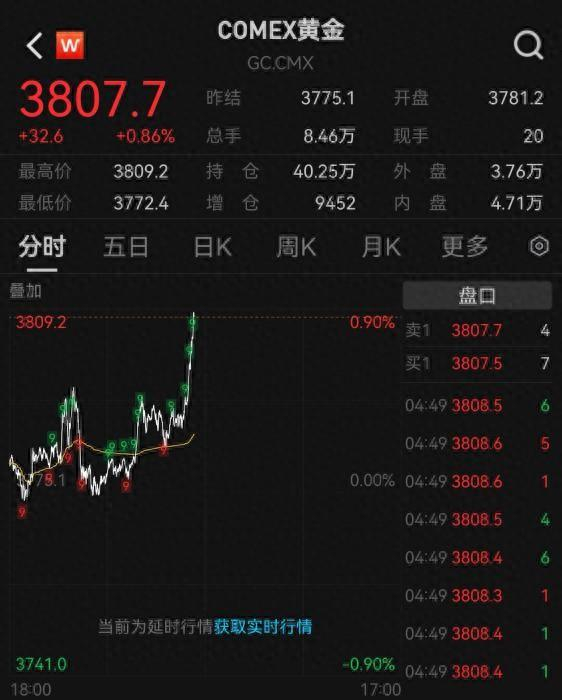Select the 分时 intraday tab
Image resolution: width=562 pixels, height=700 pixels.
[x=42, y=247]
